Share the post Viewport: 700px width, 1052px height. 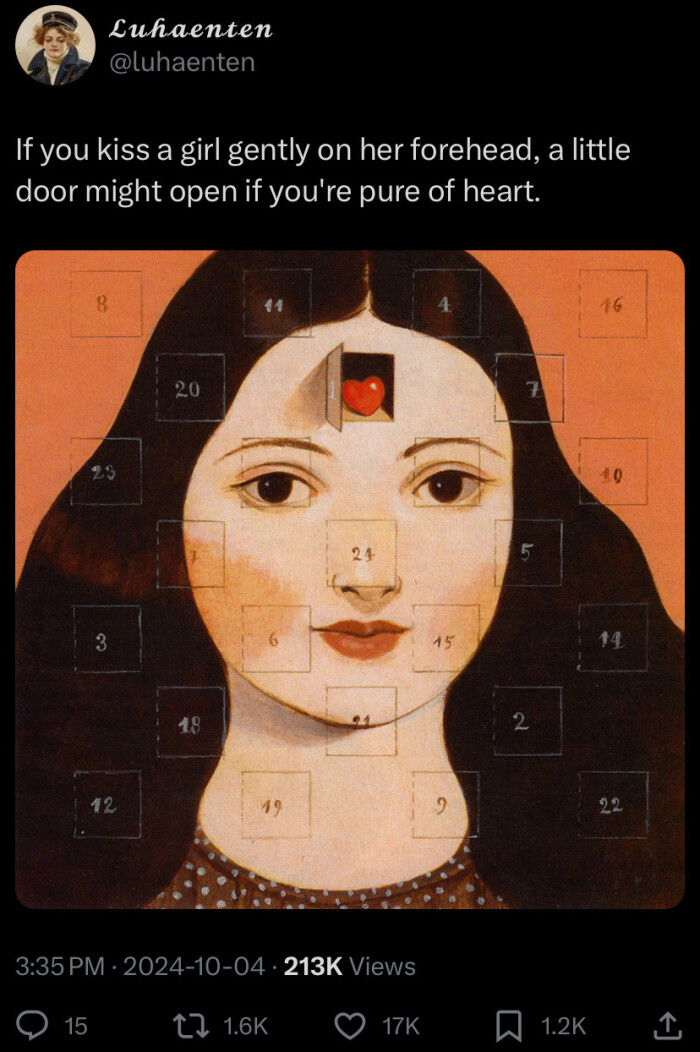pos(664,1025)
